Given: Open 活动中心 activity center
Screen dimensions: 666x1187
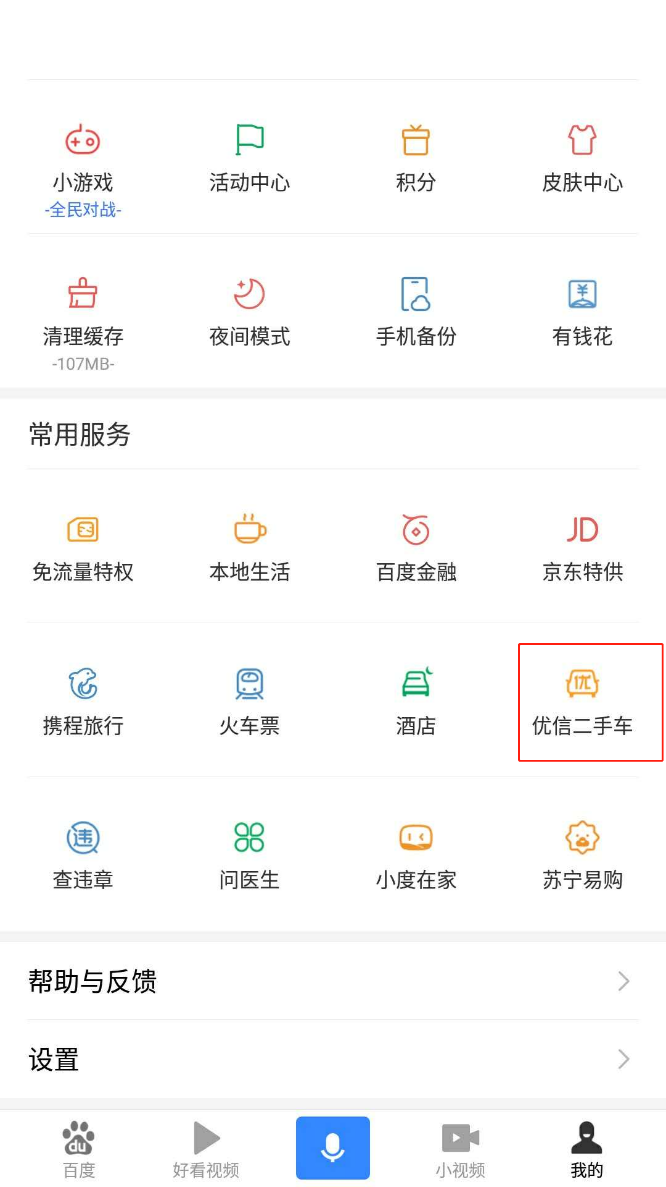Looking at the screenshot, I should coord(250,157).
